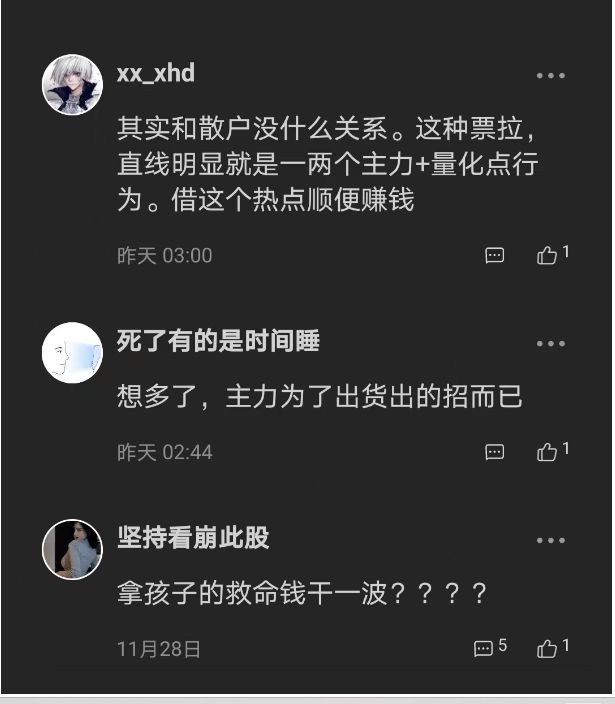Tap the username 死了有的是时间睡

(218, 342)
